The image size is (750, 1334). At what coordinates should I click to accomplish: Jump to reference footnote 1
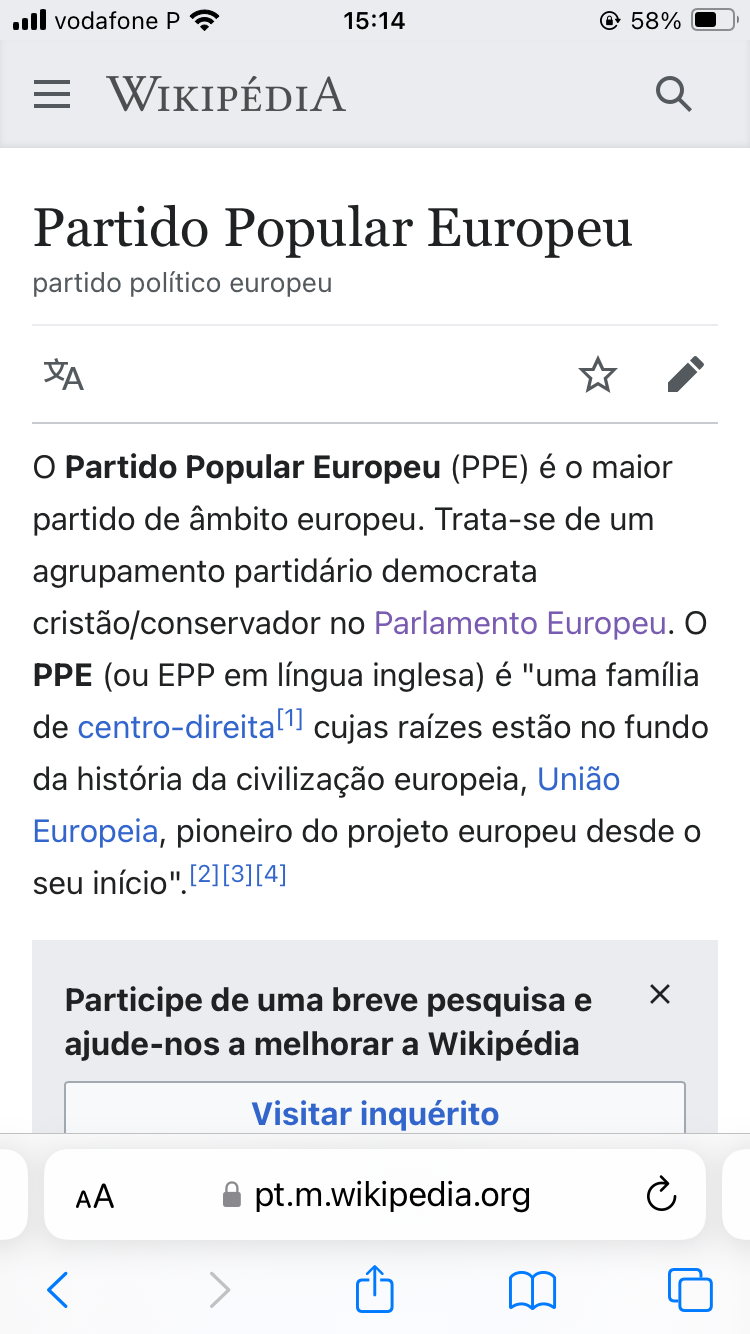click(x=290, y=720)
